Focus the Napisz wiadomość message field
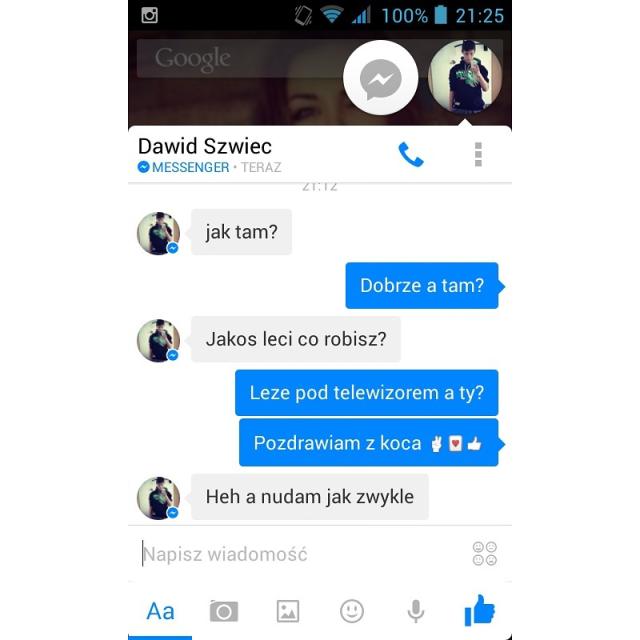Image resolution: width=640 pixels, height=640 pixels. pyautogui.click(x=300, y=554)
